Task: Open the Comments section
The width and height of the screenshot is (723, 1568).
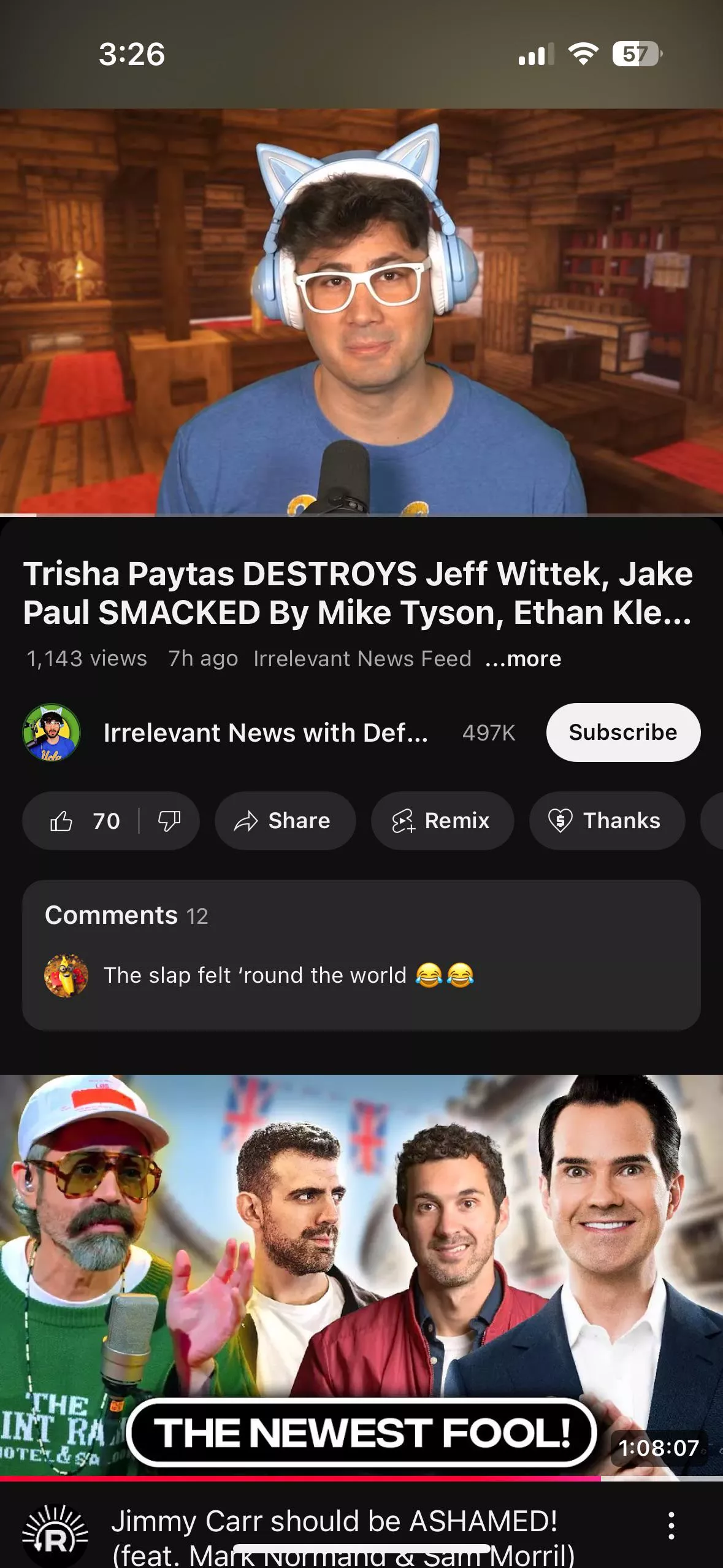Action: pos(361,954)
